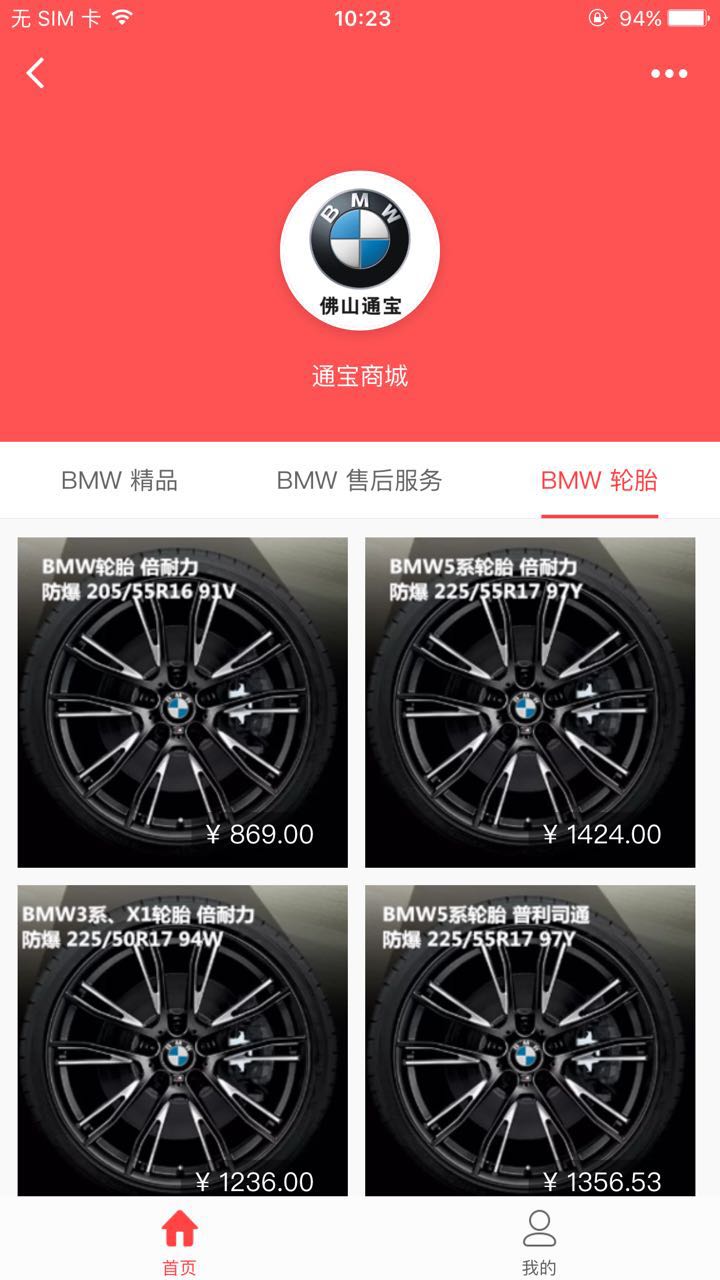Open the 我的 profile tab
Image resolution: width=720 pixels, height=1280 pixels.
(539, 1240)
